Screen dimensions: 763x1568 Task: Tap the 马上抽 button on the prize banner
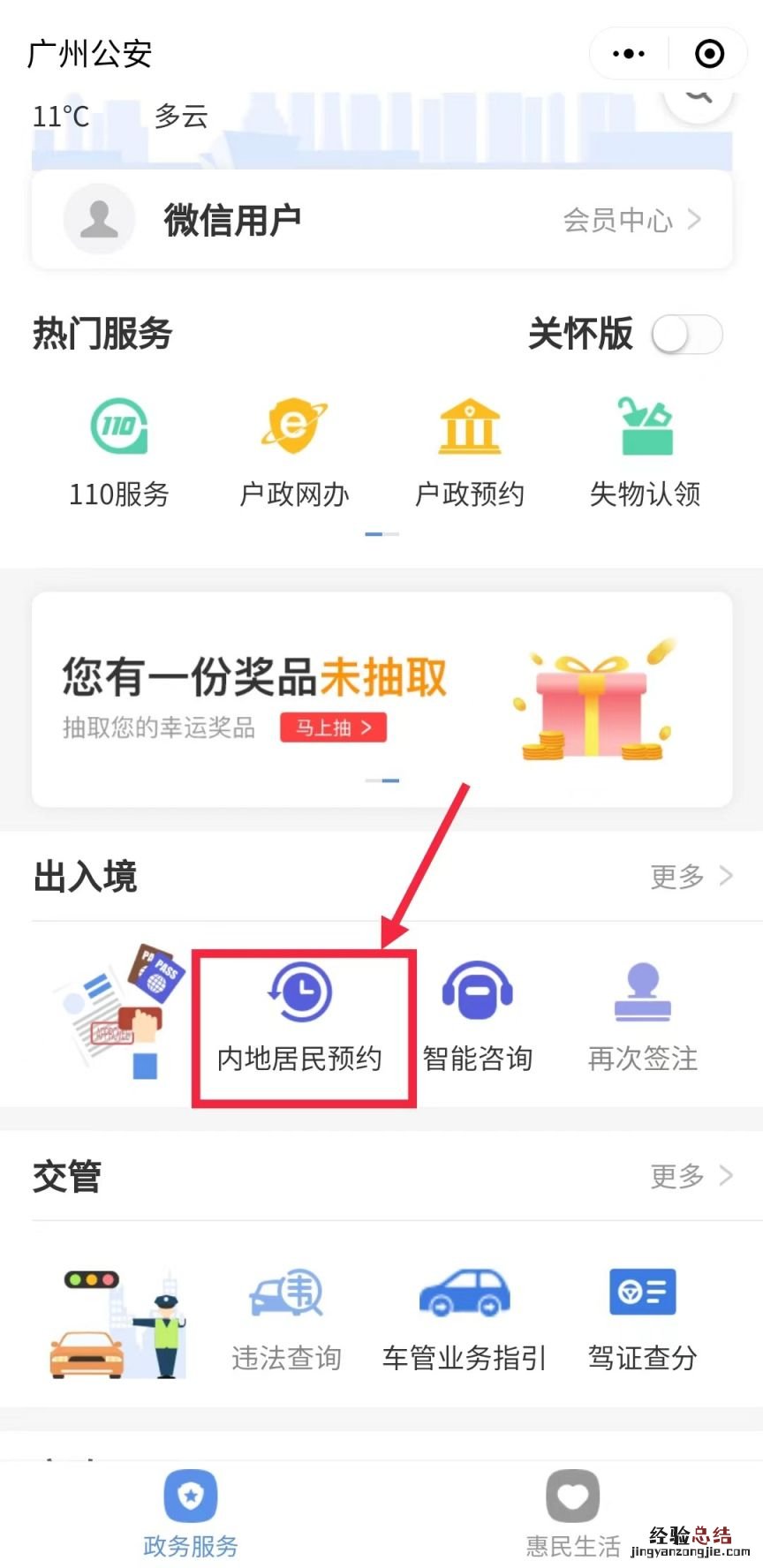pyautogui.click(x=333, y=727)
